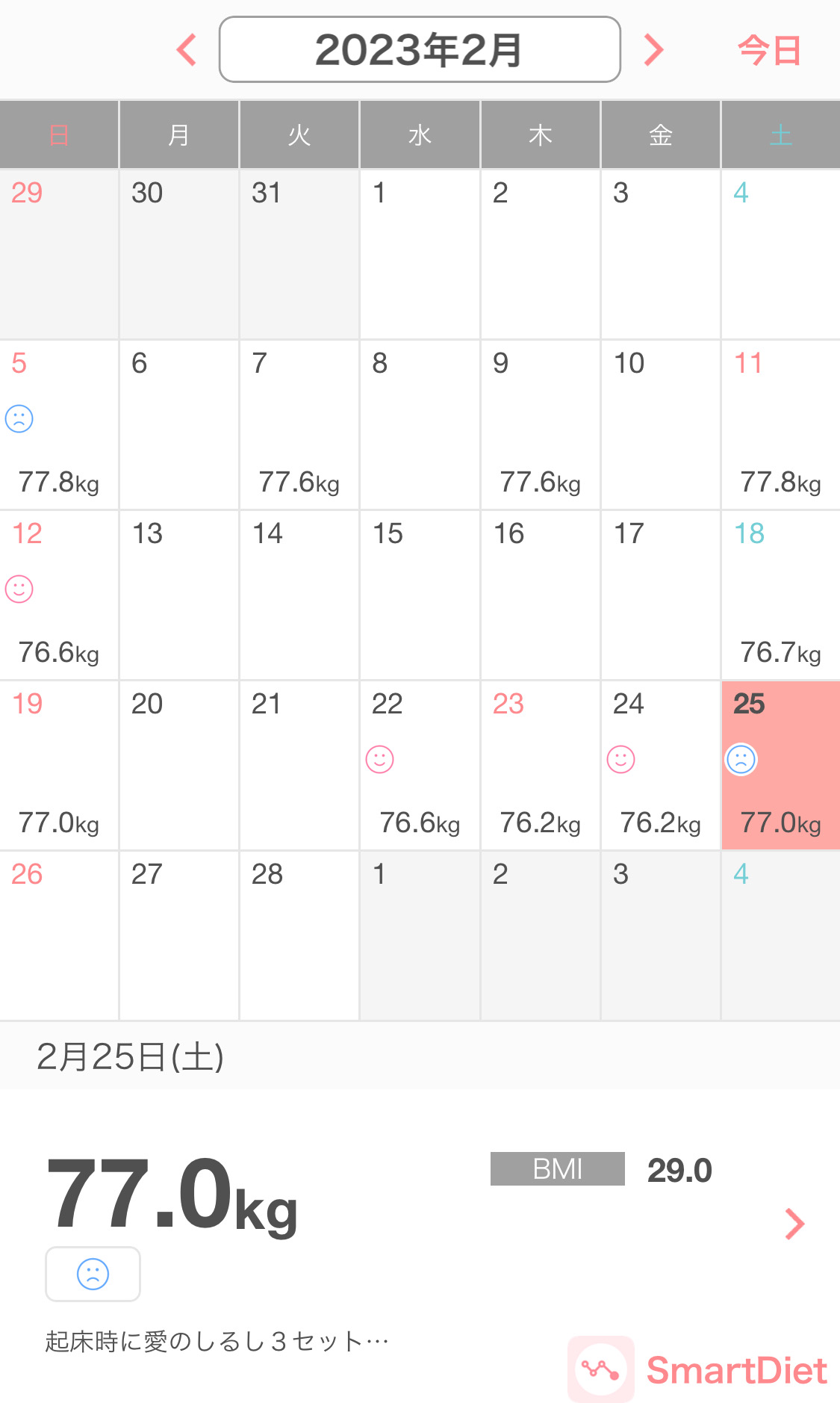
Task: Select February 24 on the calendar
Action: tap(661, 766)
